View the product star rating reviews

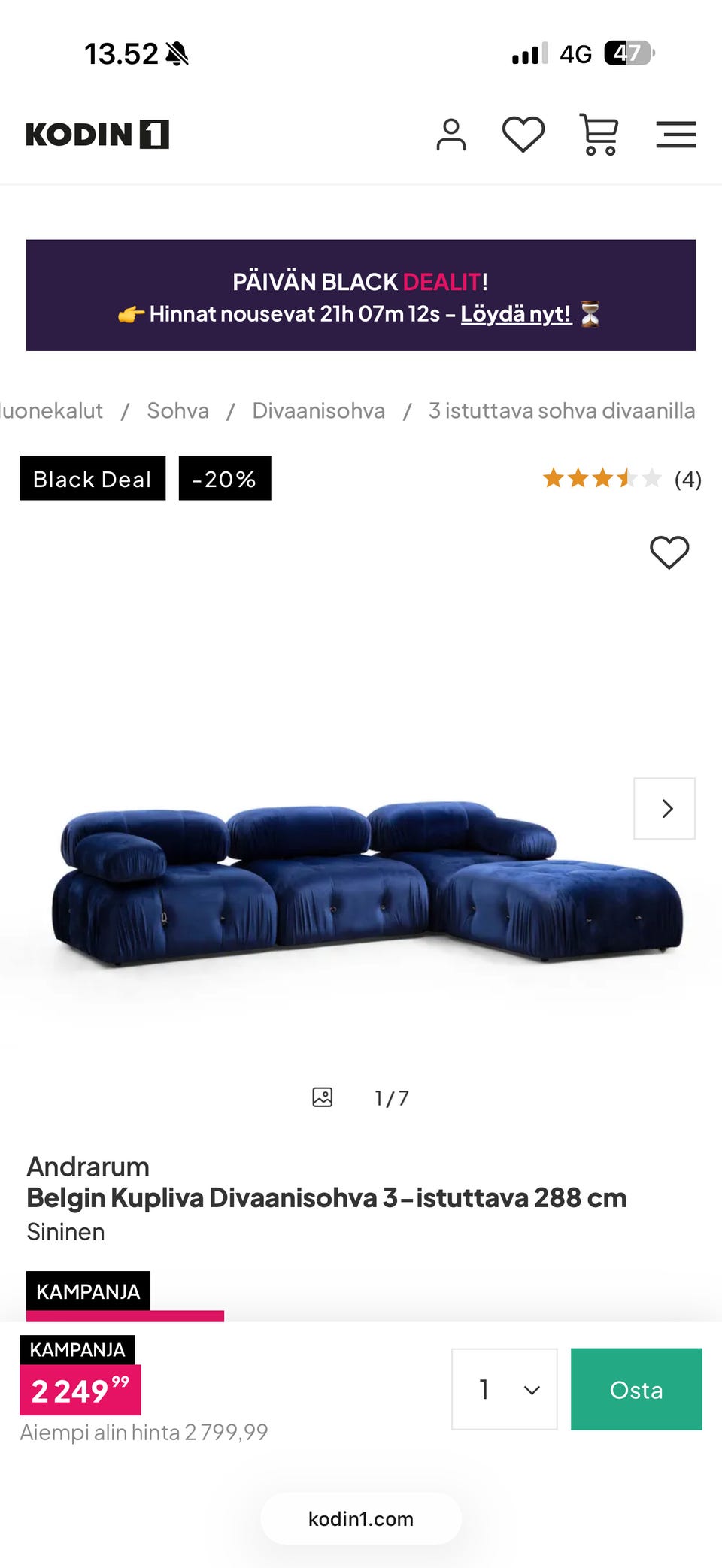click(621, 479)
